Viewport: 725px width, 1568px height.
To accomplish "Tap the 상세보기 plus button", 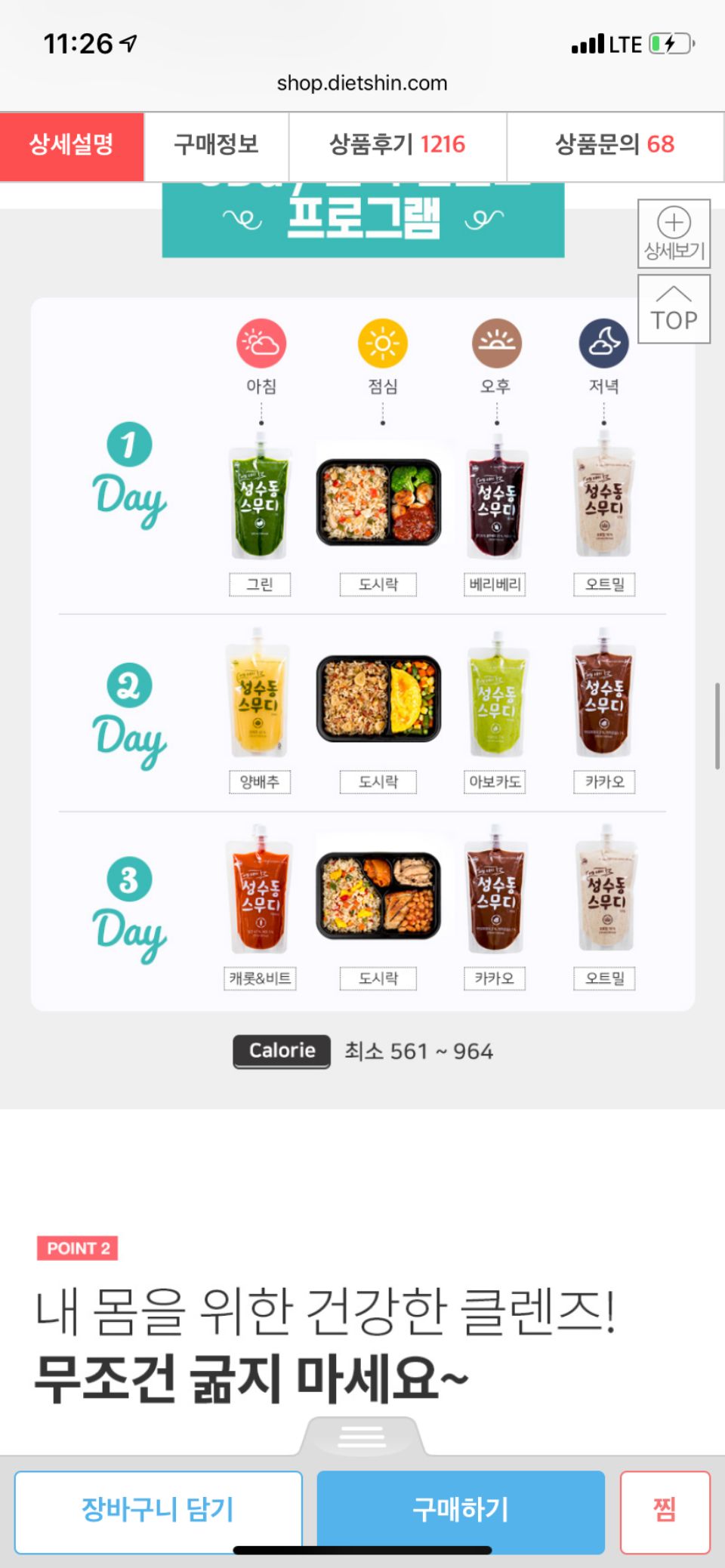I will tap(674, 233).
